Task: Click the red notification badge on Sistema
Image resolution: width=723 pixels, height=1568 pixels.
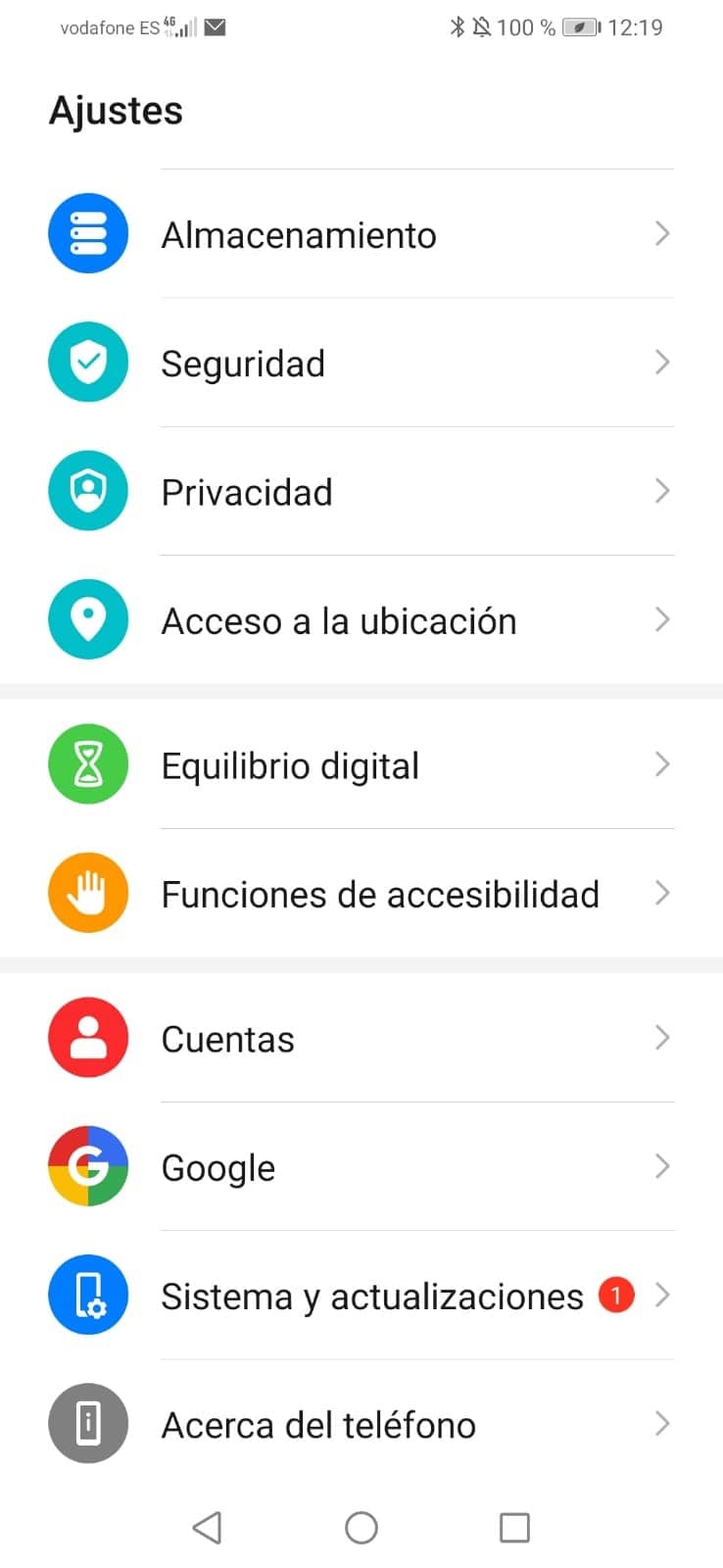Action: coord(616,1295)
